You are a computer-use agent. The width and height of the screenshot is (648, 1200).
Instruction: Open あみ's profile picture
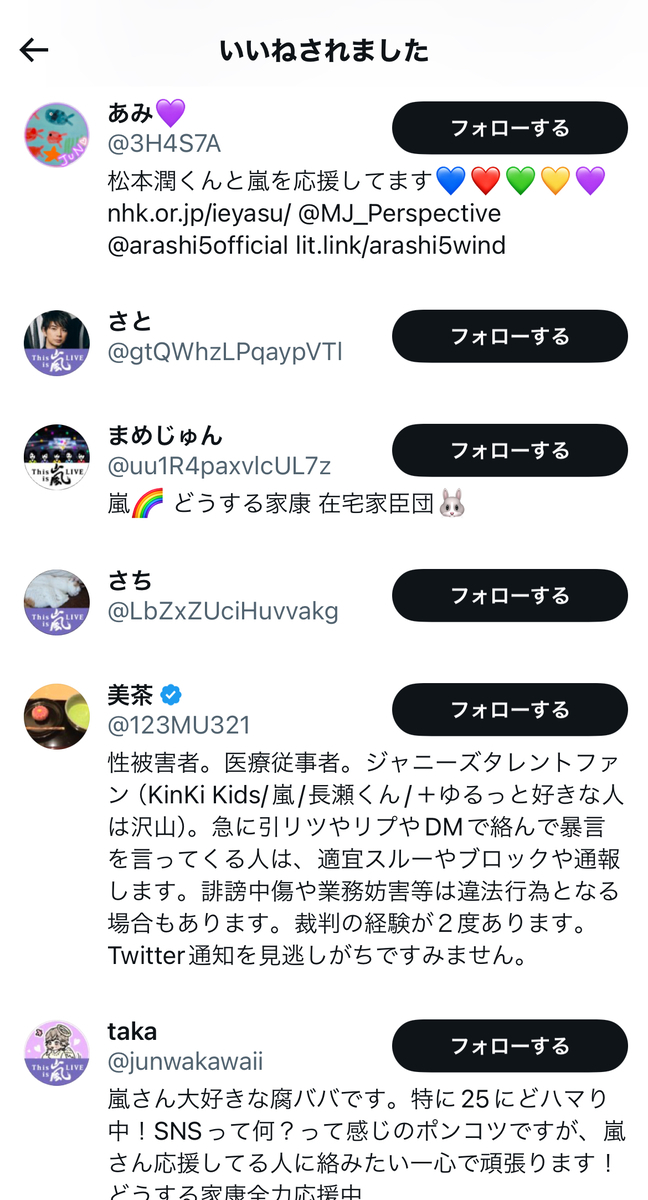[57, 134]
